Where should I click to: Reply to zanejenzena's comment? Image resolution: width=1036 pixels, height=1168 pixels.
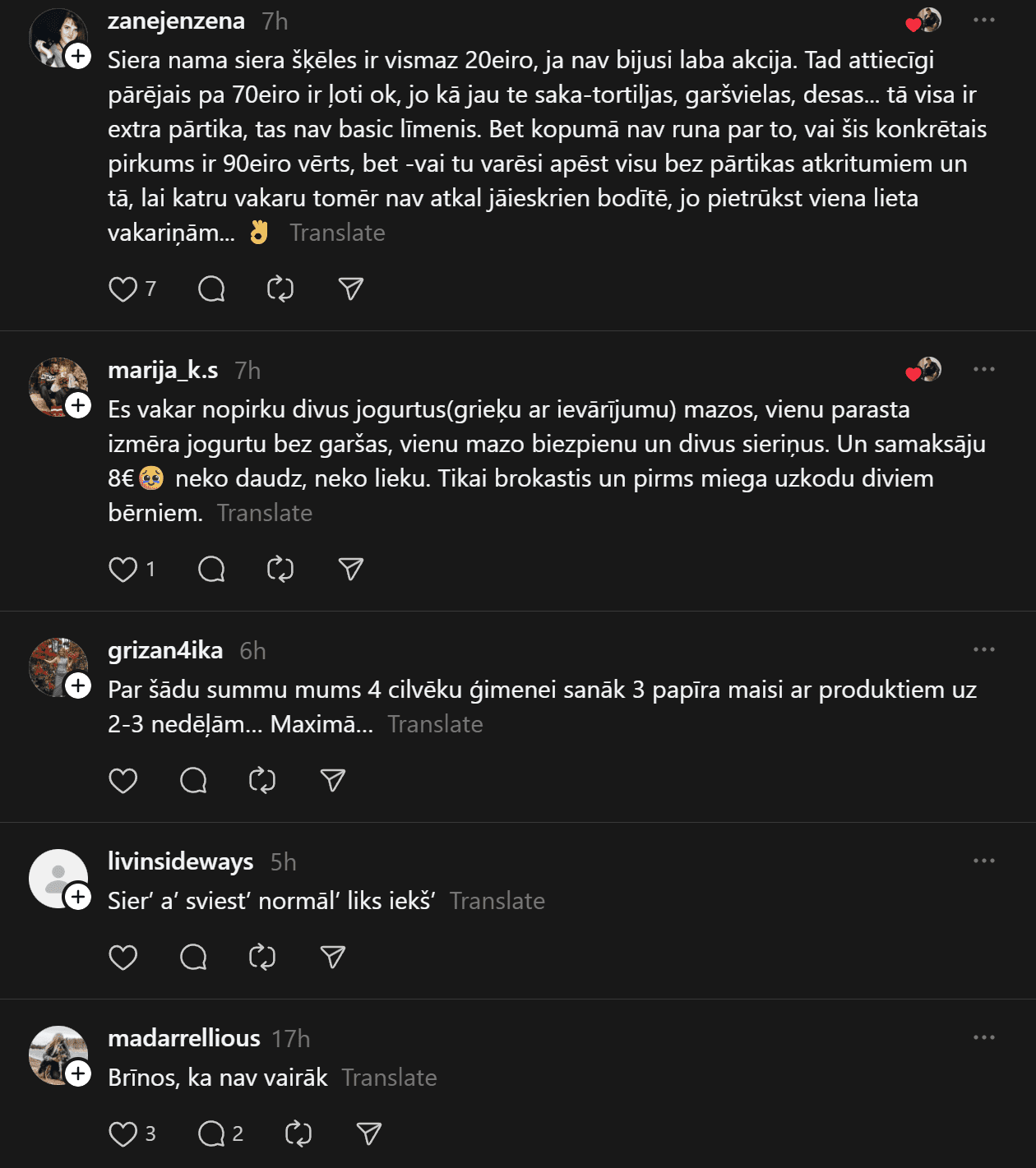click(211, 289)
